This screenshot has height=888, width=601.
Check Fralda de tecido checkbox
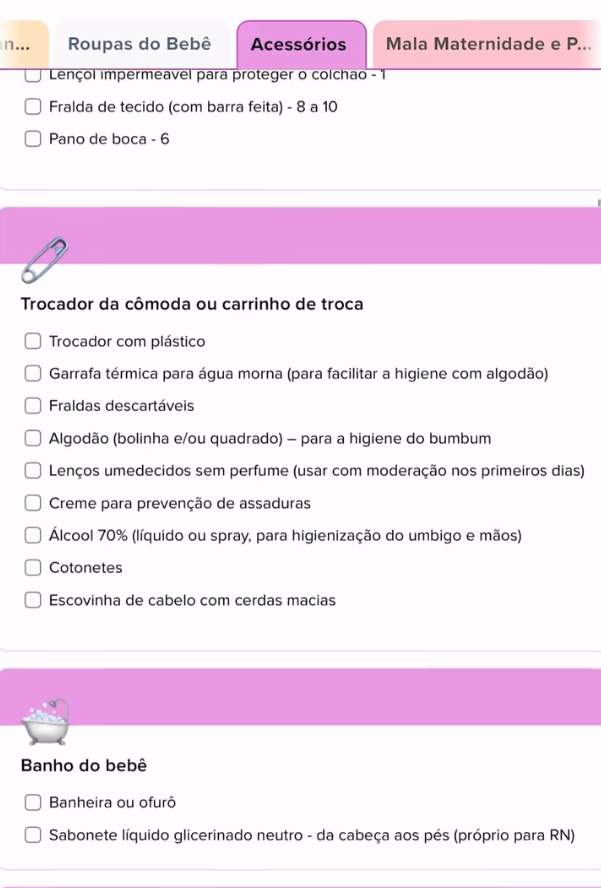point(34,106)
